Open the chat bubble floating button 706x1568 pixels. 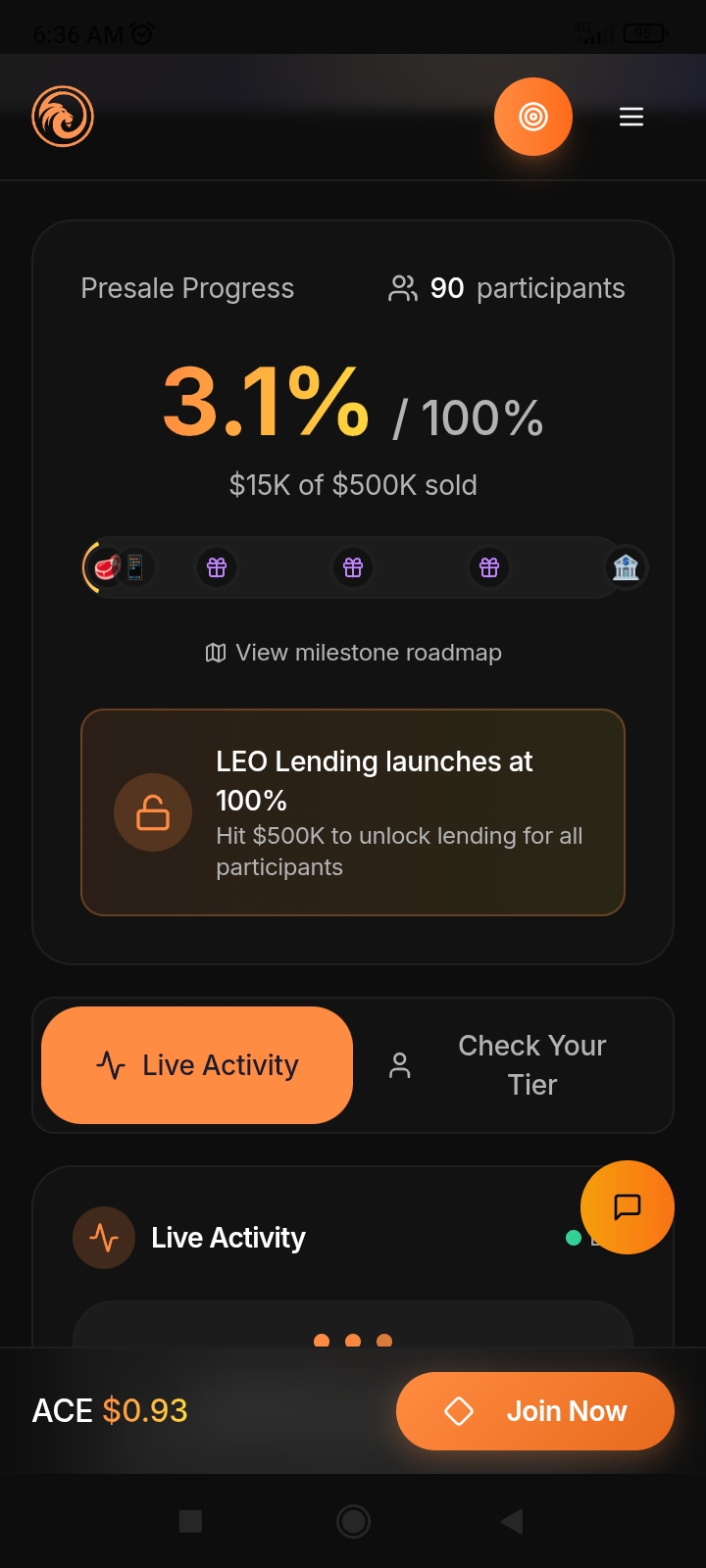click(x=628, y=1207)
